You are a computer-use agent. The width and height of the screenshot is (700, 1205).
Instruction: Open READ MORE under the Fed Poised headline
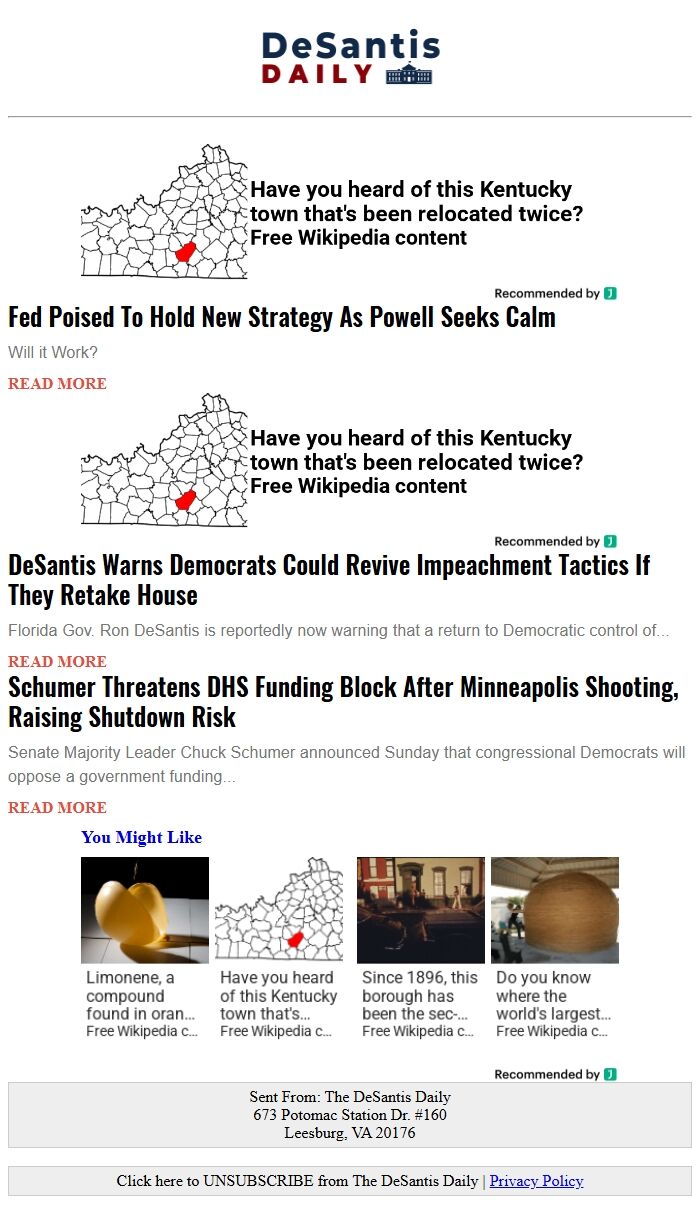[57, 384]
